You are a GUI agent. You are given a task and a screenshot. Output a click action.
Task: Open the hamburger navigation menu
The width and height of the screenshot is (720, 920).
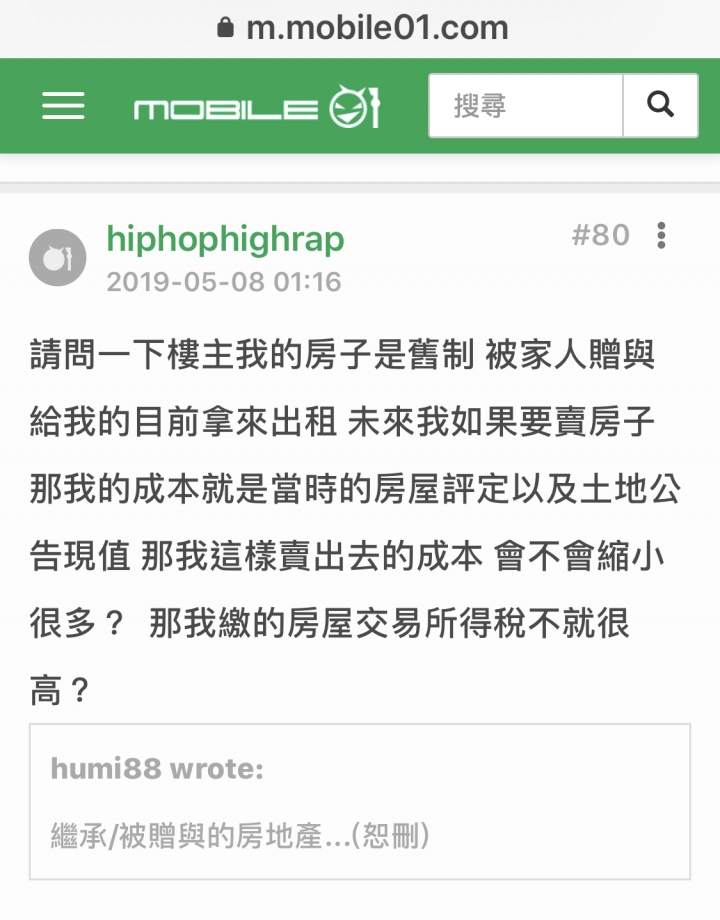tap(63, 105)
